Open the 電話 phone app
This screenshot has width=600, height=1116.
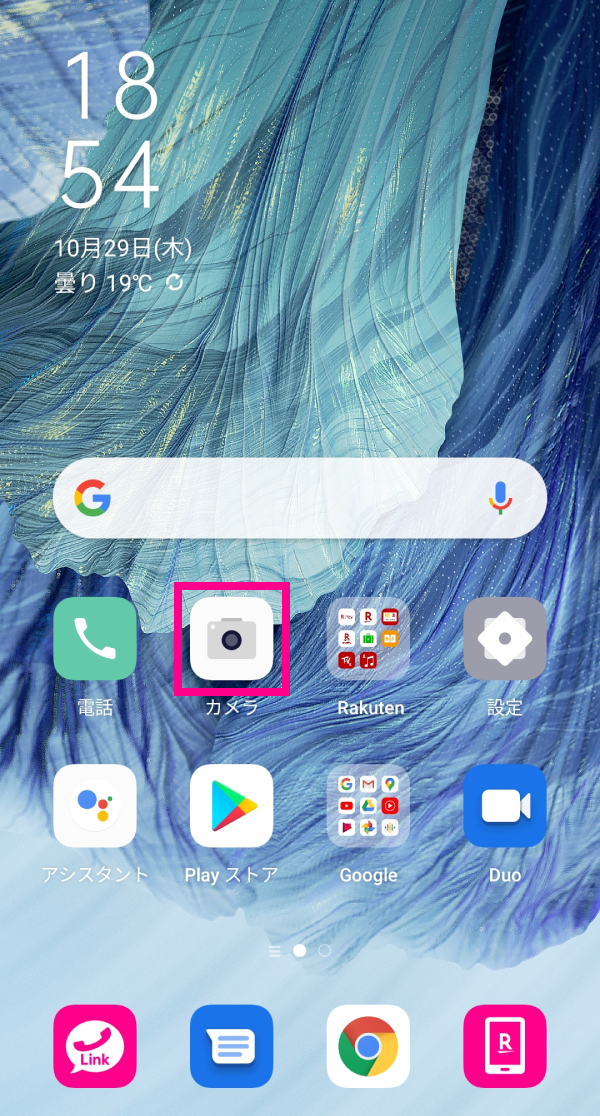[95, 639]
